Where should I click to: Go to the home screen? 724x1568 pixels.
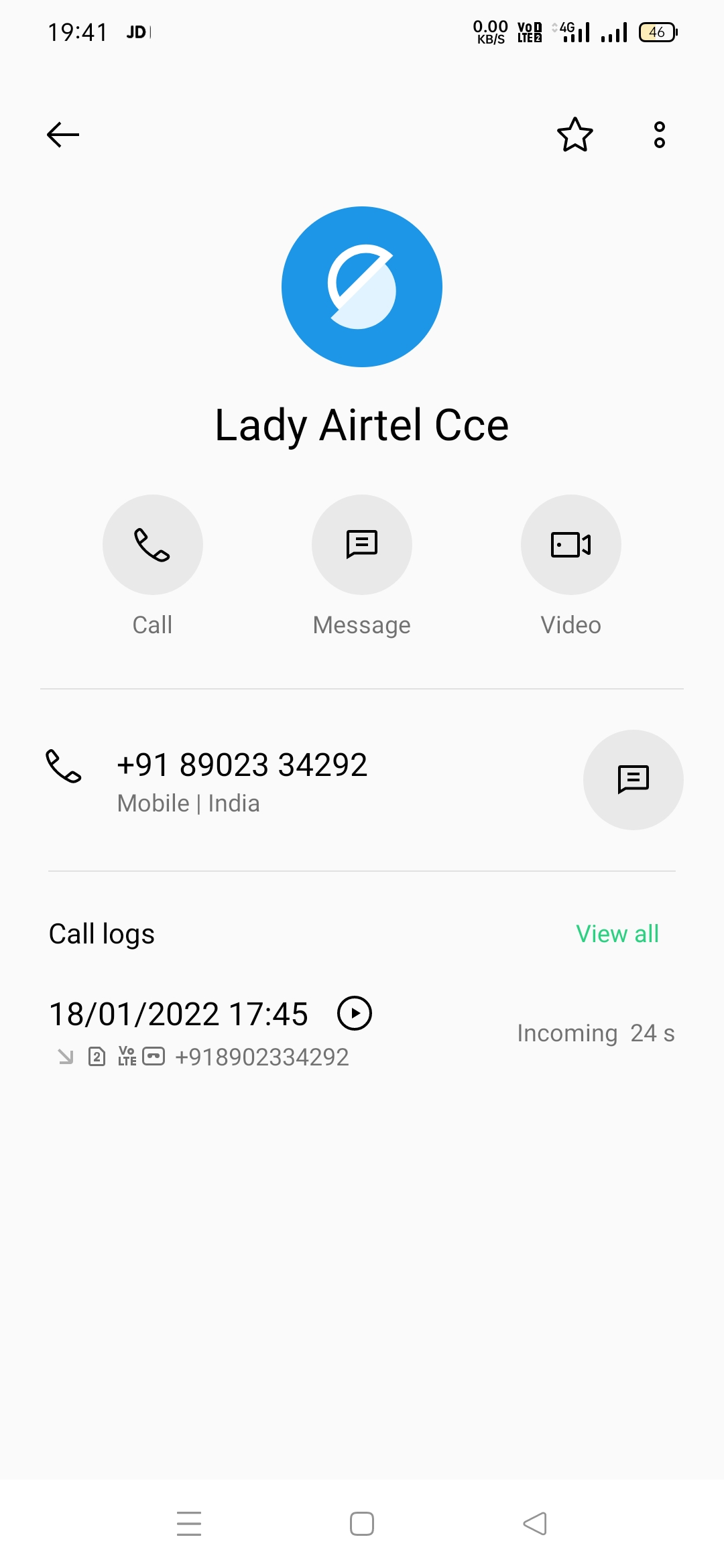(362, 1524)
